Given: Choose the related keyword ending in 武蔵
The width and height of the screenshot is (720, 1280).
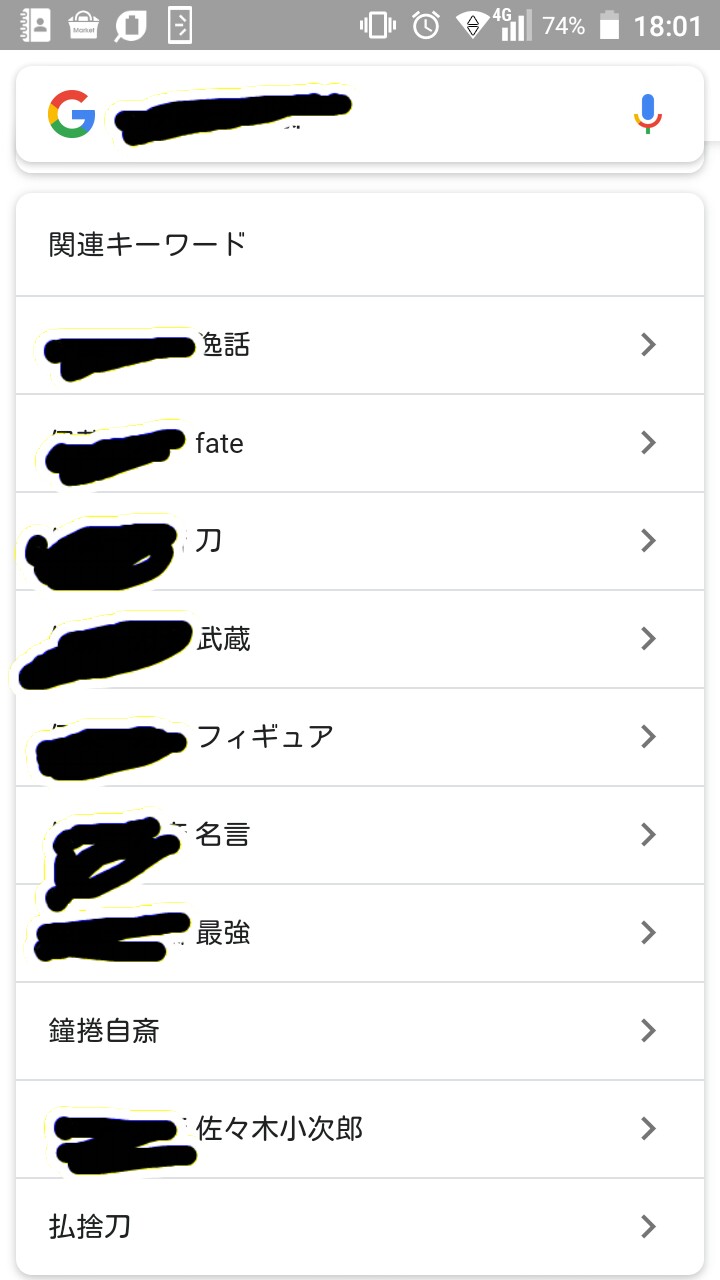Looking at the screenshot, I should pyautogui.click(x=360, y=639).
